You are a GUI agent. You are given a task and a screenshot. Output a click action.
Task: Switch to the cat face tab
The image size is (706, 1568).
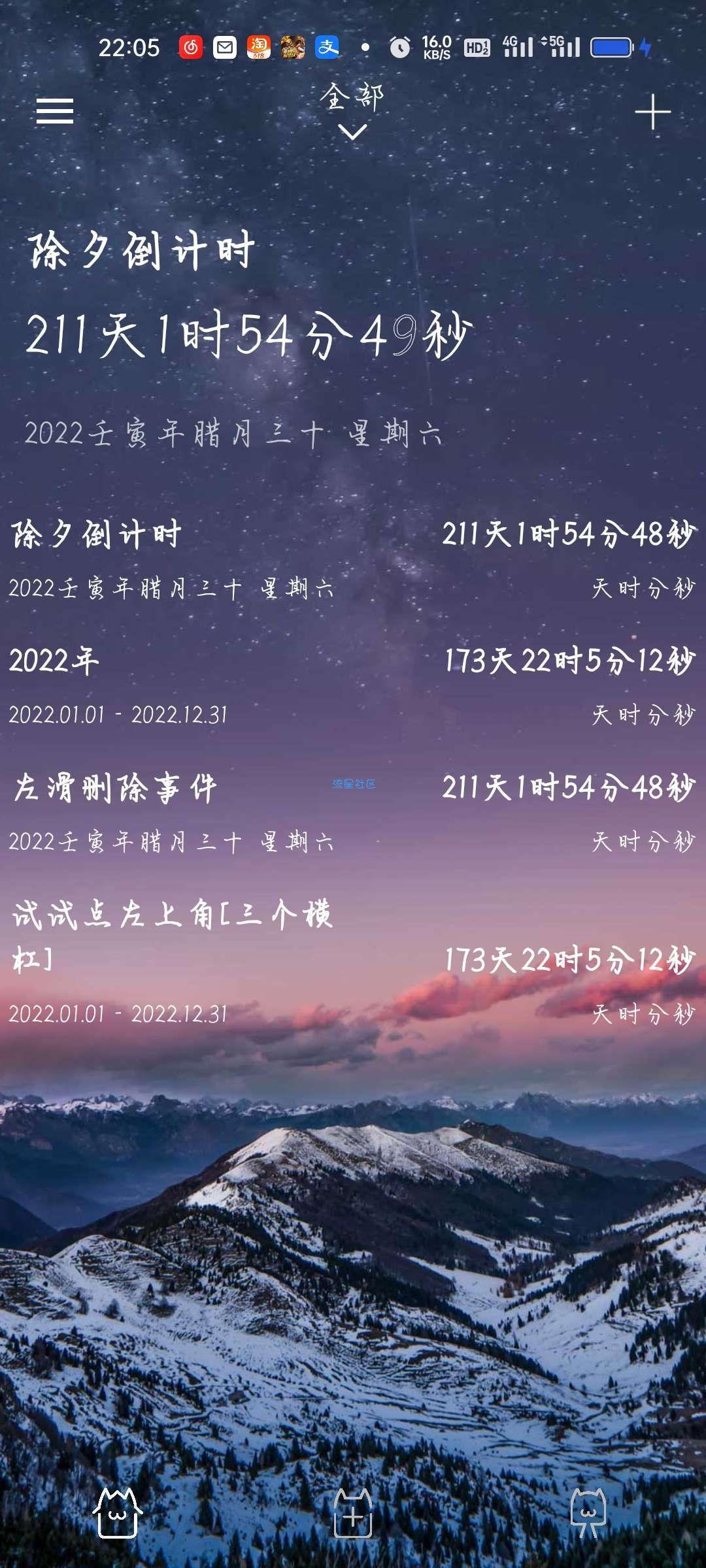click(x=588, y=1513)
